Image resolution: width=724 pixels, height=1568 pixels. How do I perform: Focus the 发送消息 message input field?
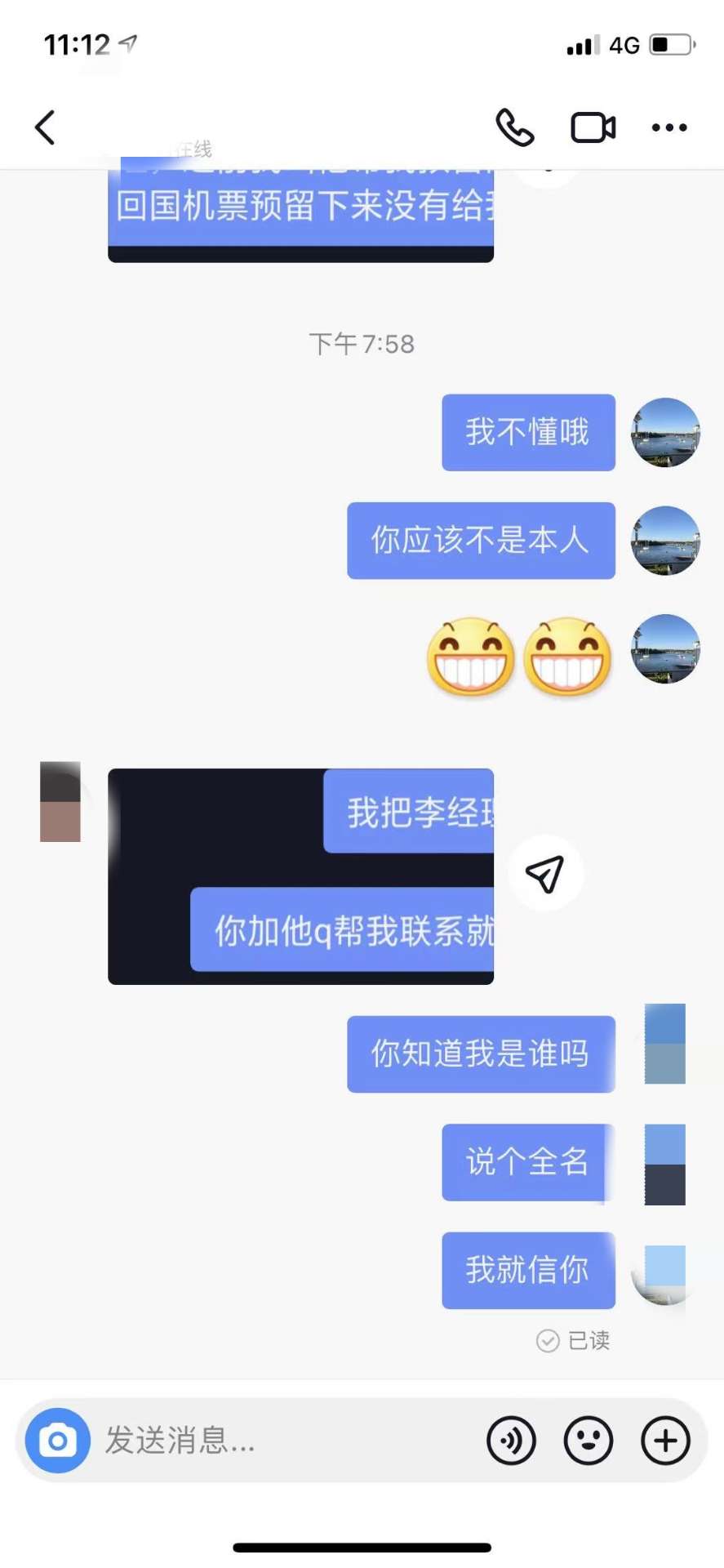[x=286, y=1441]
